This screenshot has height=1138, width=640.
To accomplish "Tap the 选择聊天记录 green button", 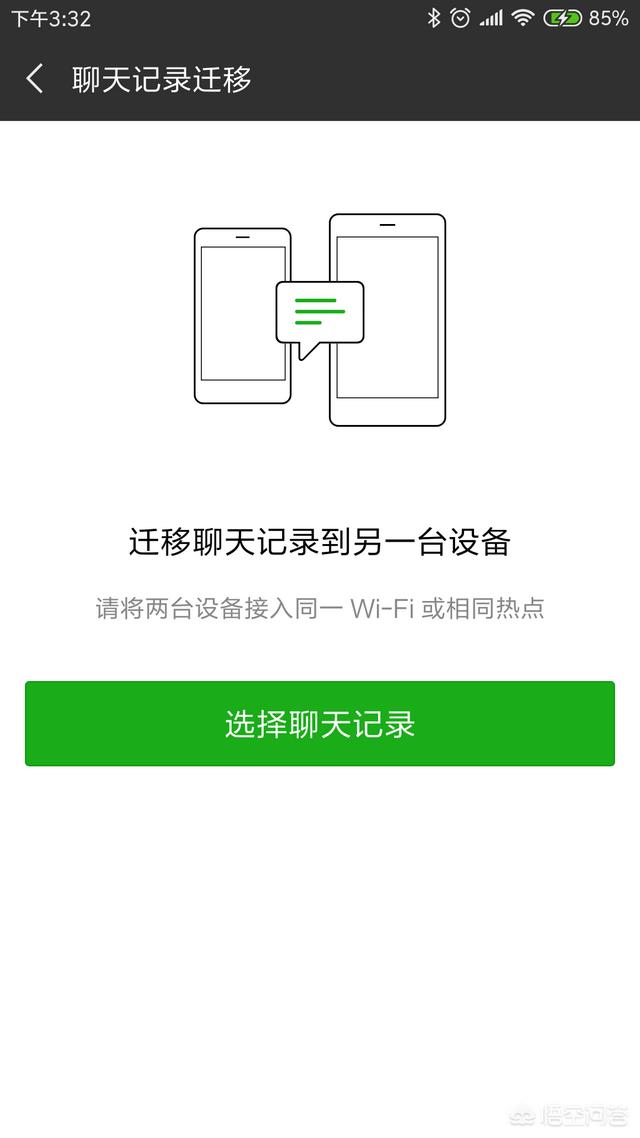I will [x=320, y=724].
